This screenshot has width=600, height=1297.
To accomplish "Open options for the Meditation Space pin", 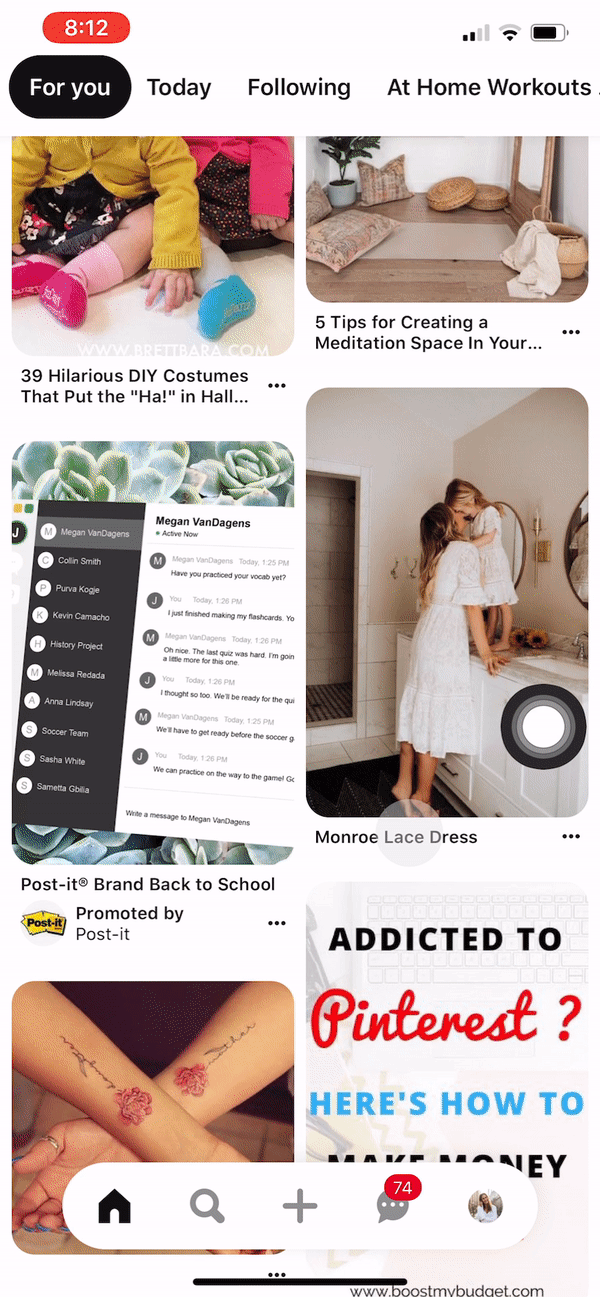I will [x=571, y=332].
